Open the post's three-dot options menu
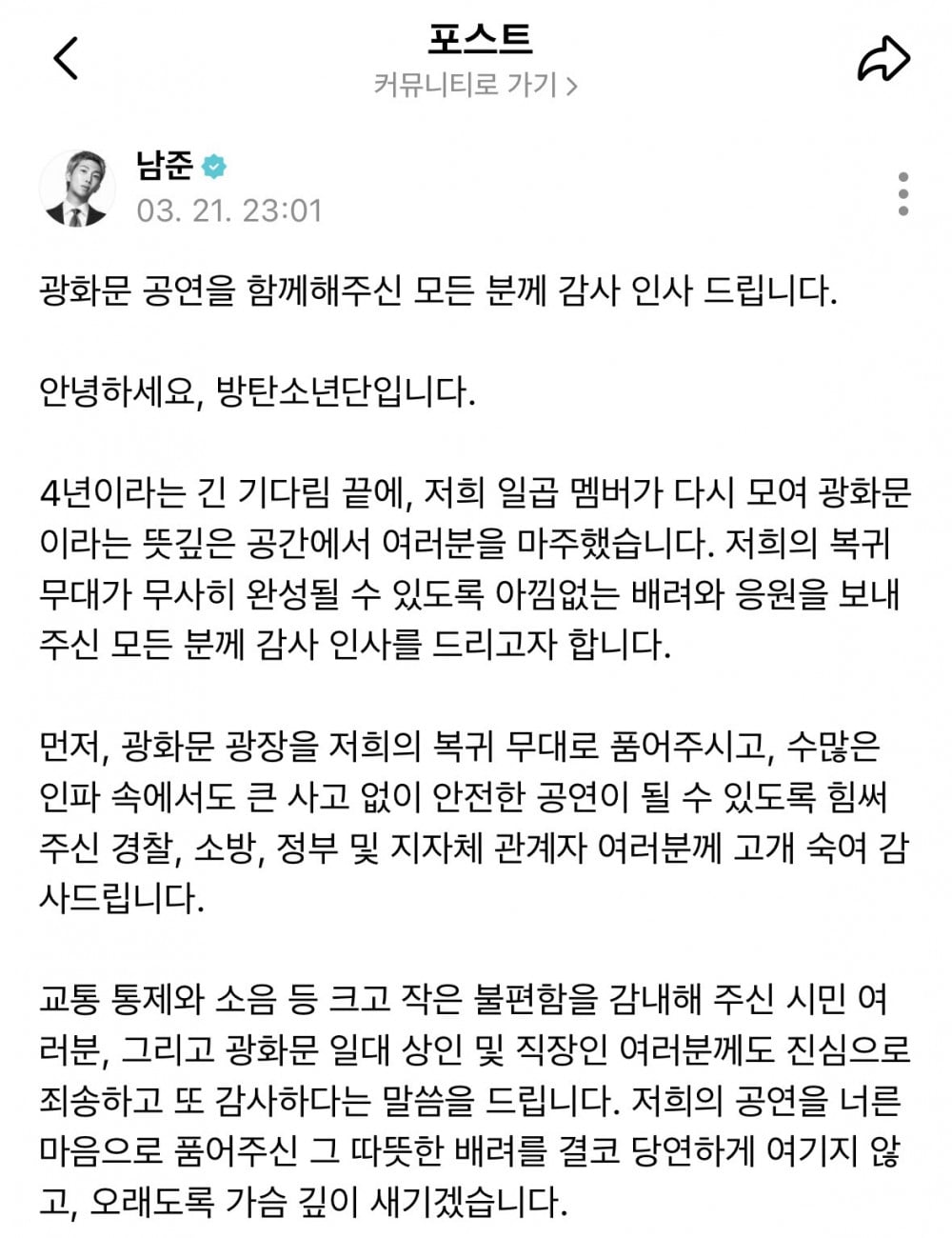Image resolution: width=952 pixels, height=1238 pixels. coord(902,194)
